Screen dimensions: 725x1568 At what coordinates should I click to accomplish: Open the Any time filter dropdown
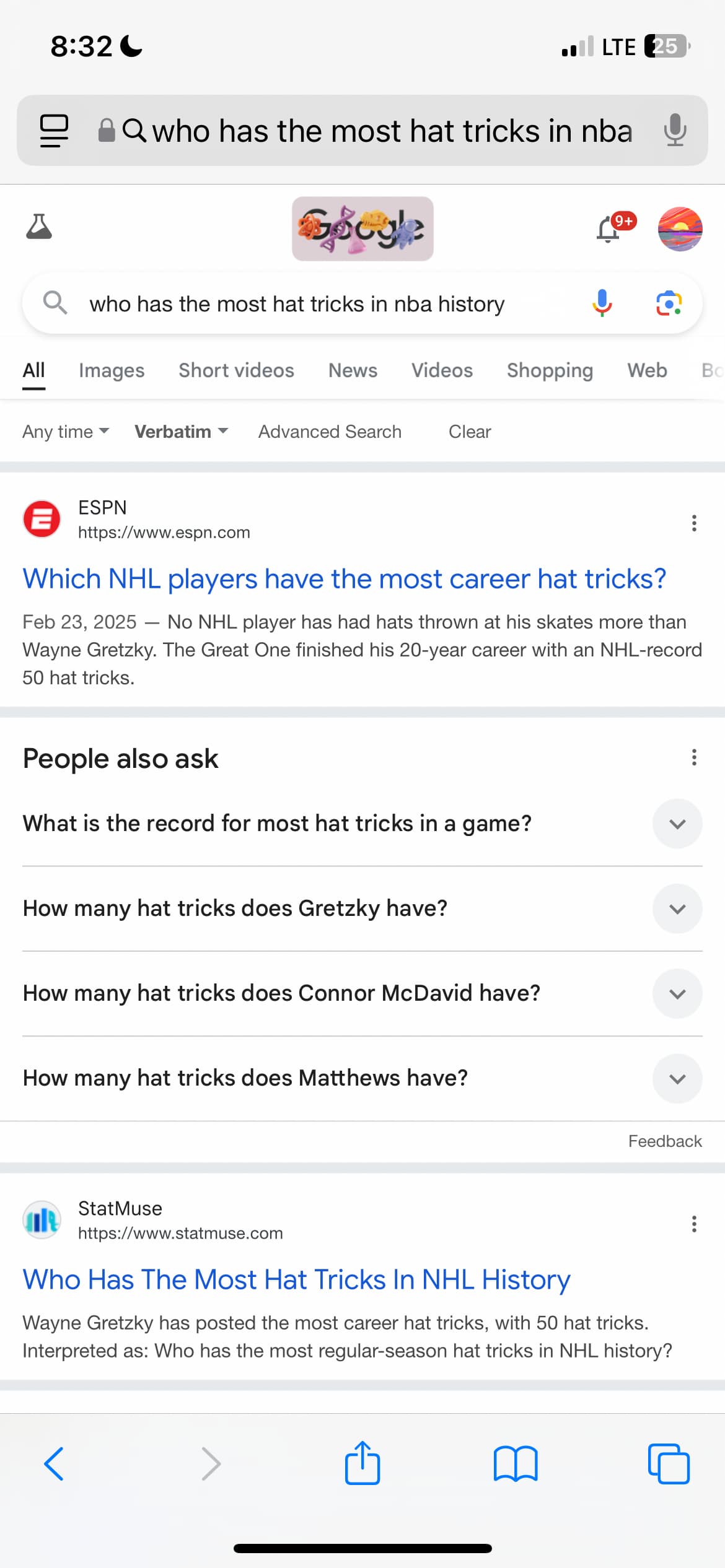click(x=66, y=432)
